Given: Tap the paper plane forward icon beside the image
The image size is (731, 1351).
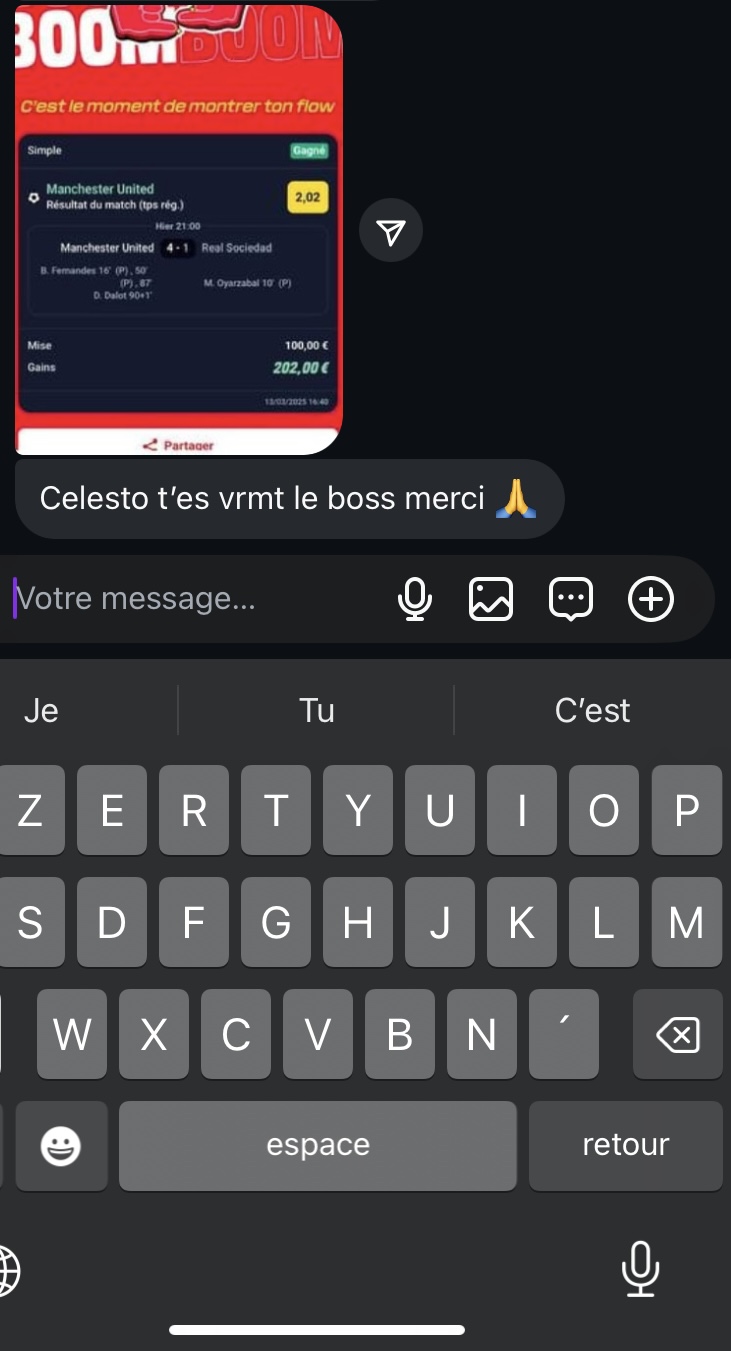Looking at the screenshot, I should (x=390, y=230).
